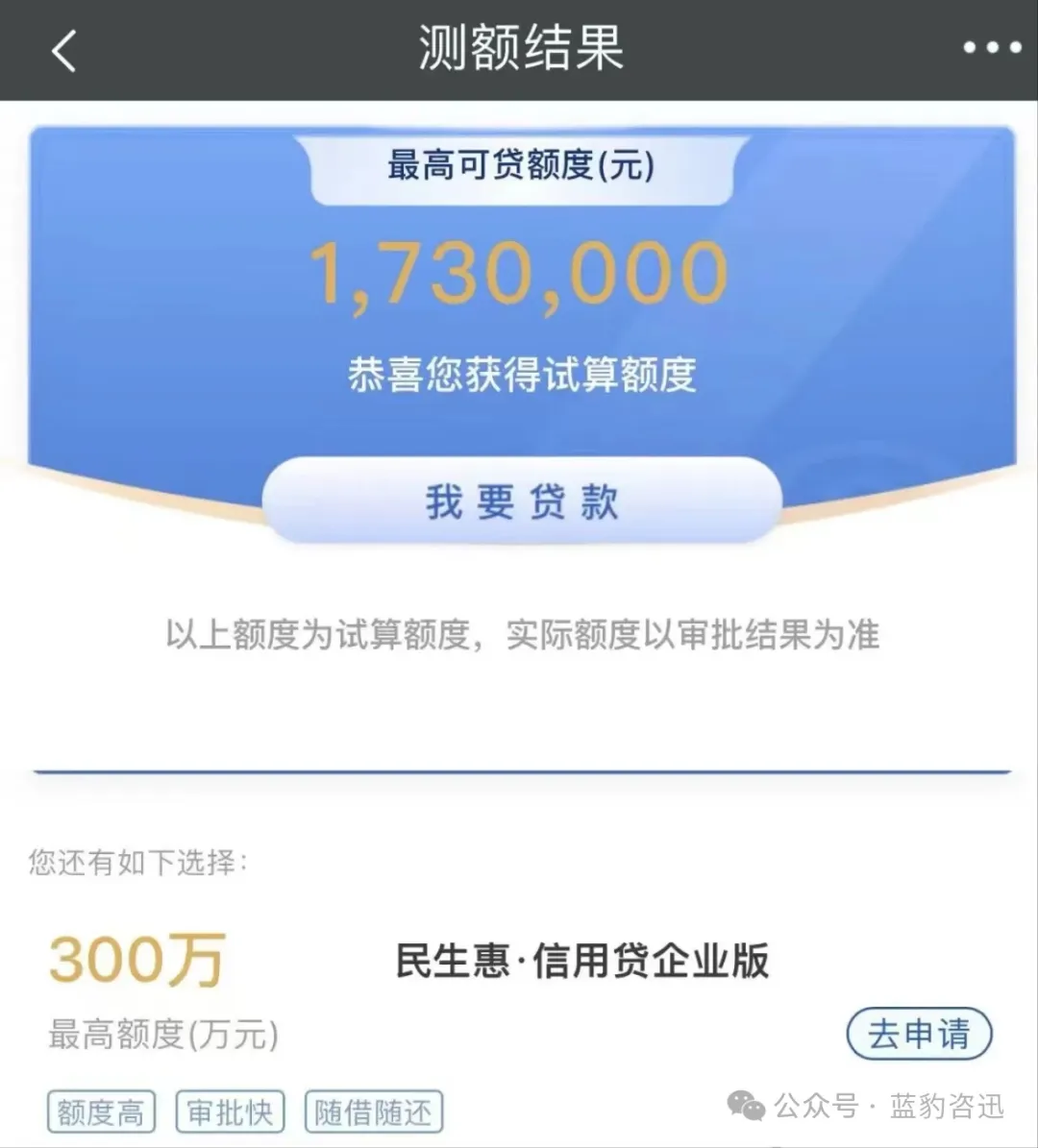The width and height of the screenshot is (1038, 1148).
Task: Tap the 我要贷款 button
Action: tap(522, 501)
